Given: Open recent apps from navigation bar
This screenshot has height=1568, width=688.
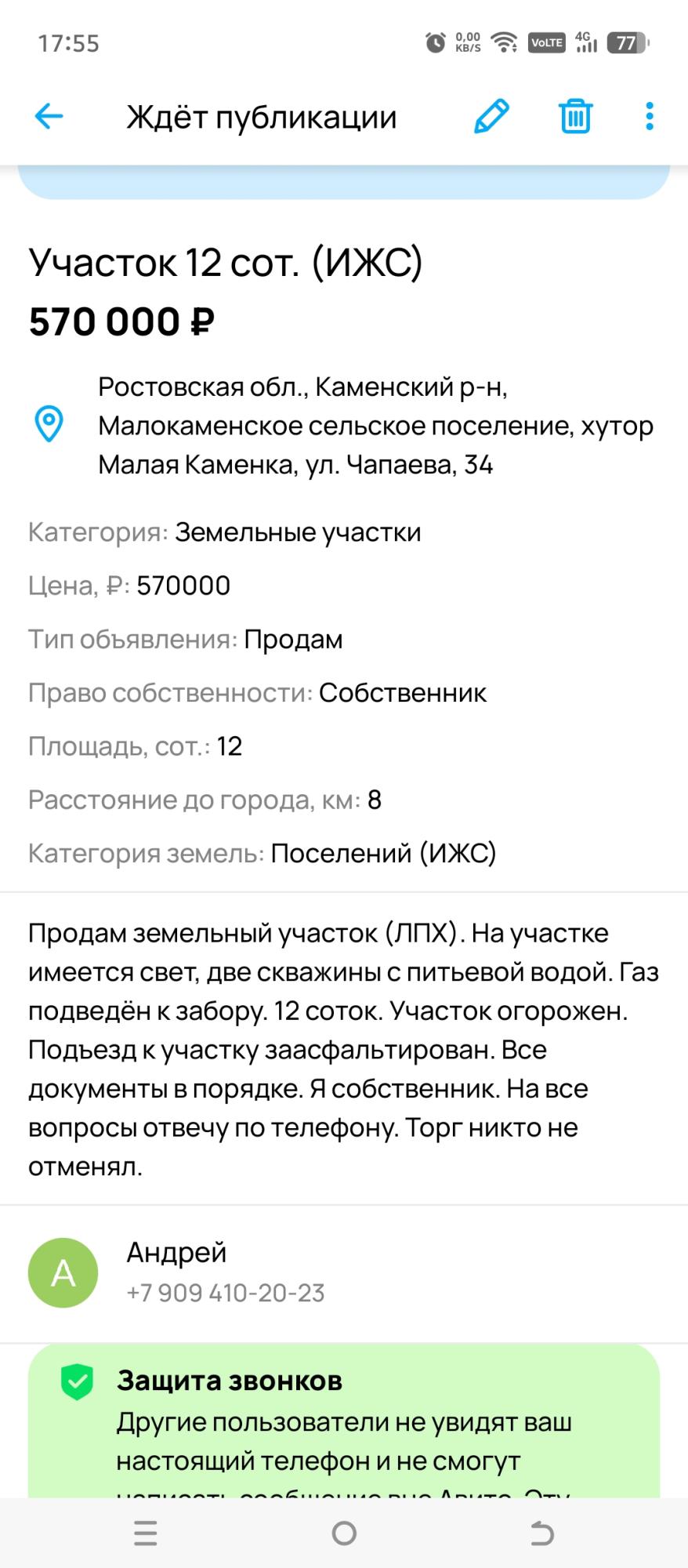Looking at the screenshot, I should point(146,1534).
